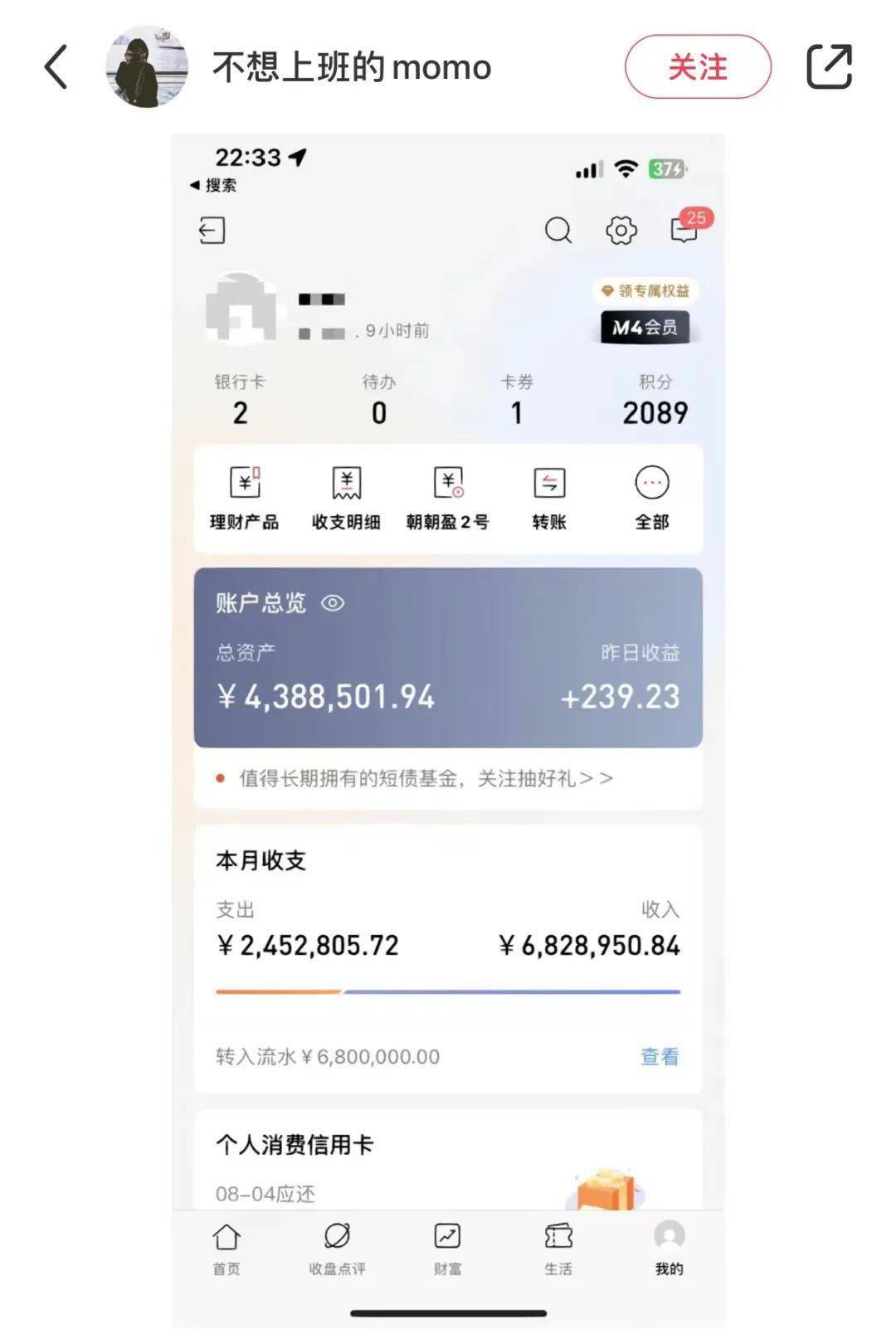Open the avatar of 不想上班的momo
This screenshot has width=896, height=1334.
(147, 67)
